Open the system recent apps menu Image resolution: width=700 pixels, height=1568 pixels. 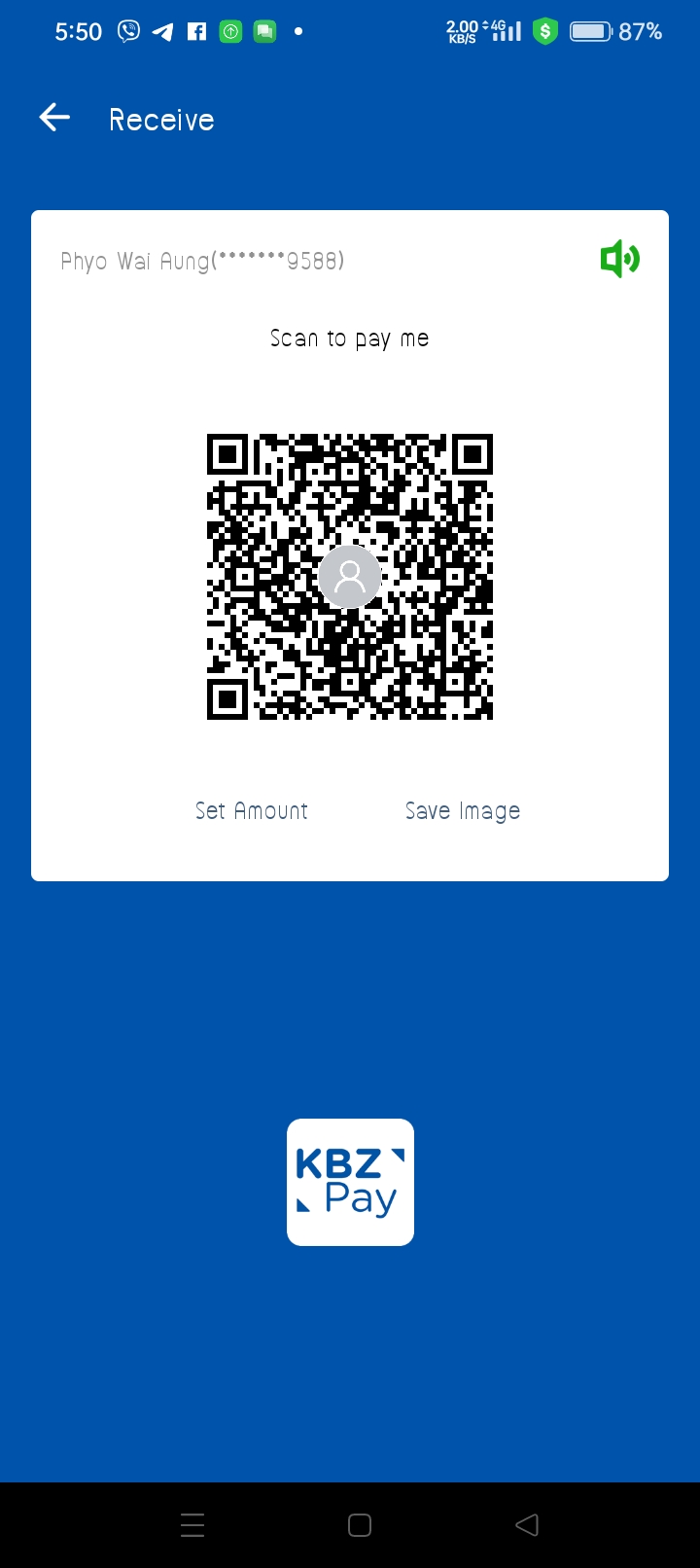pos(192,1525)
